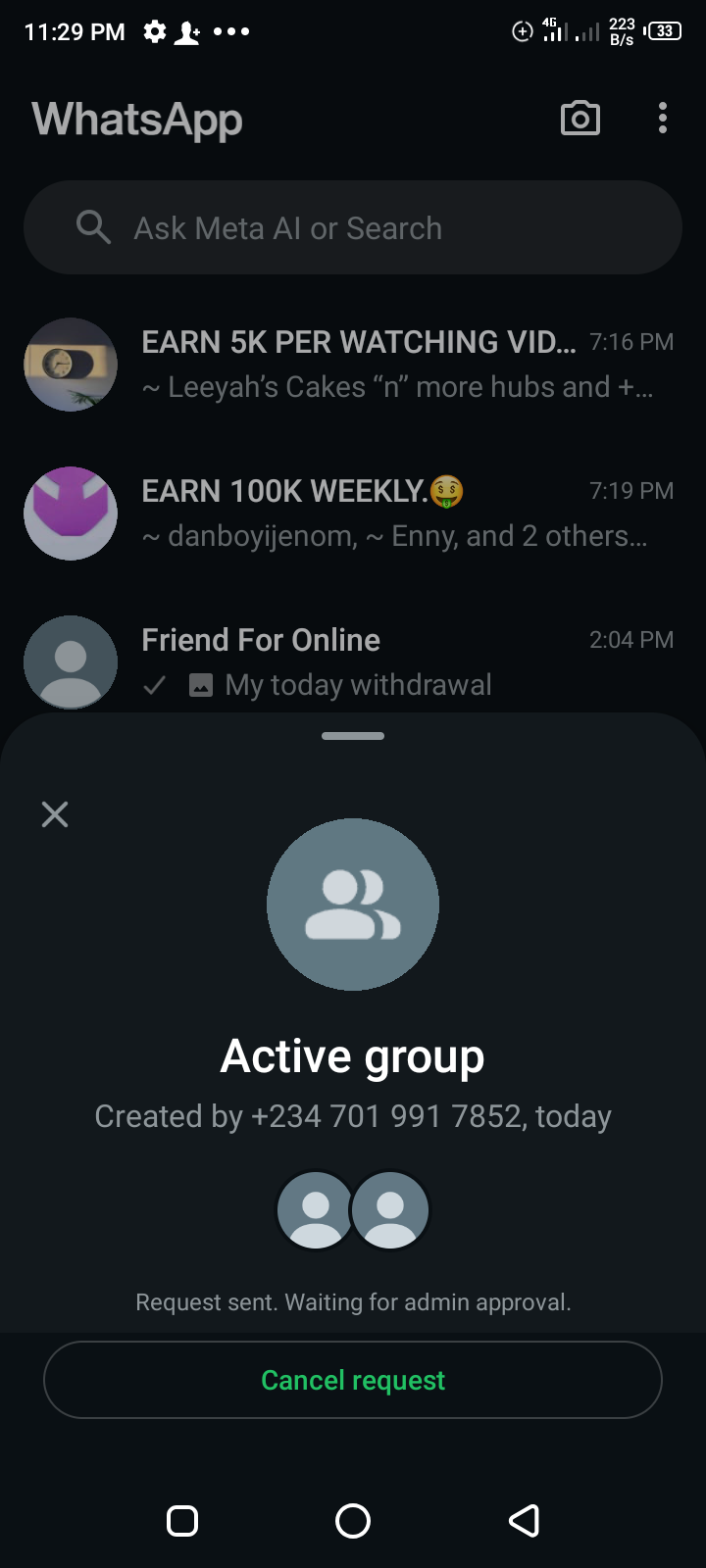Go back using the system back button
Viewport: 706px width, 1568px height.
524,1521
